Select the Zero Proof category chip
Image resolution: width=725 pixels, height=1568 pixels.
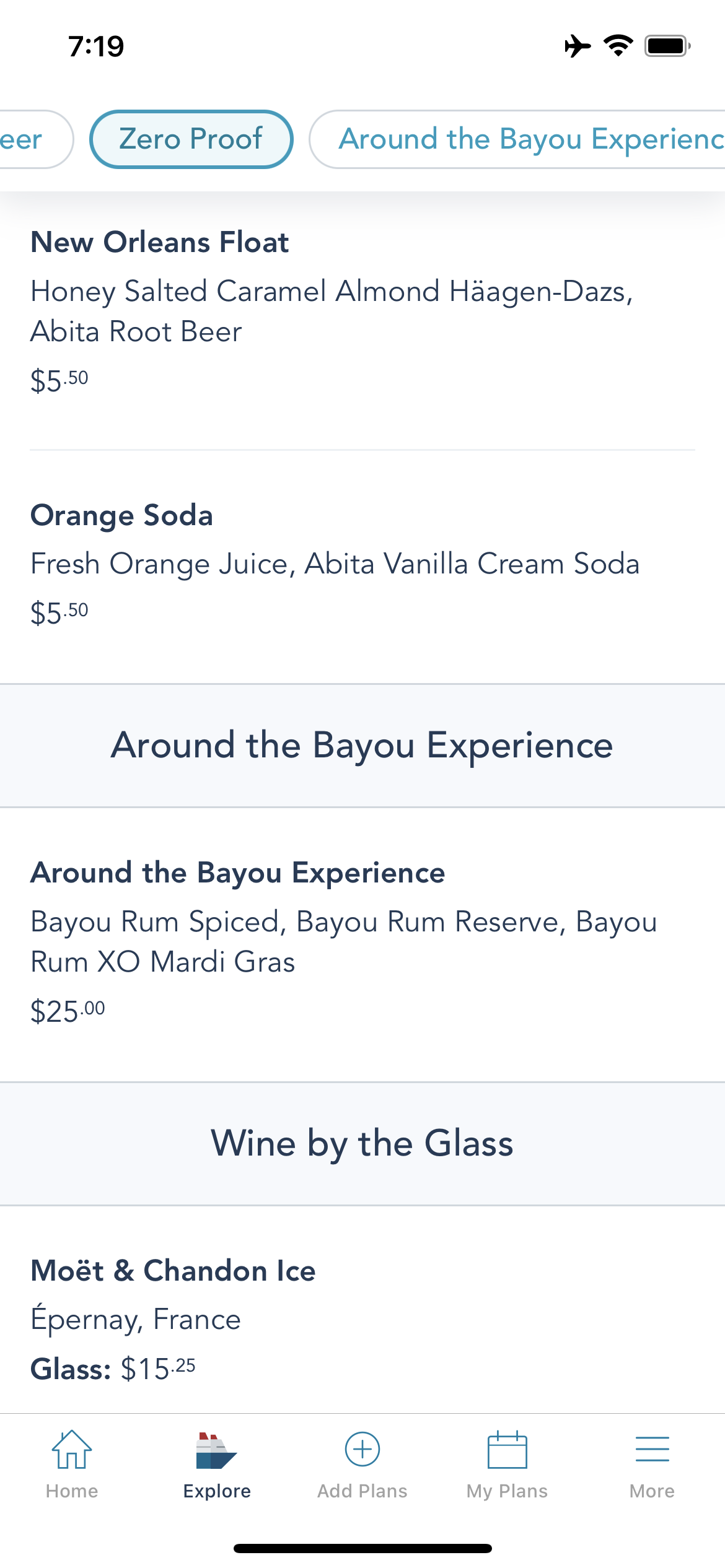[x=191, y=139]
